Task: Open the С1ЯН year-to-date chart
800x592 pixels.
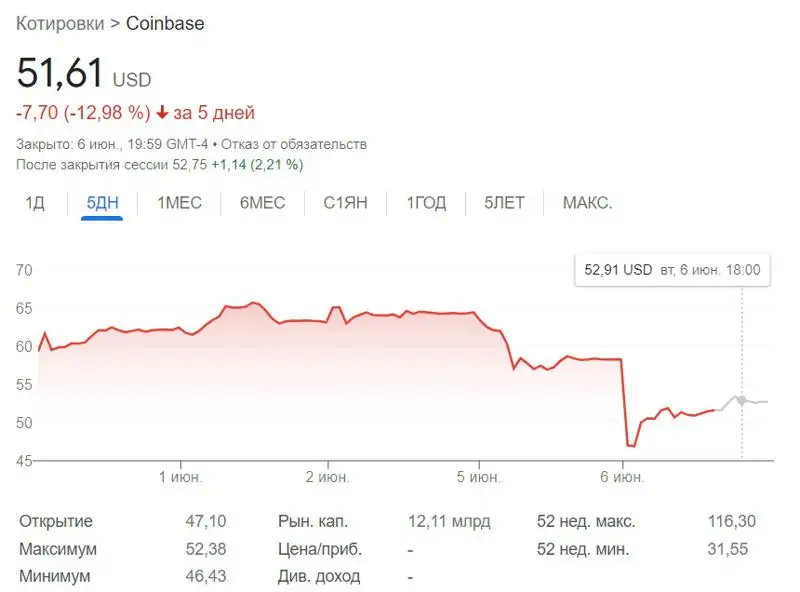Action: click(345, 203)
